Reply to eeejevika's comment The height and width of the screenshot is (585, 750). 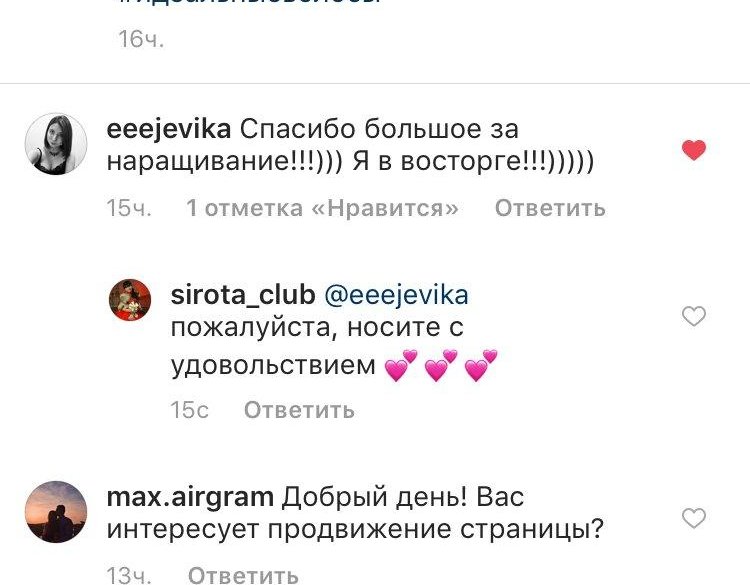(x=550, y=208)
